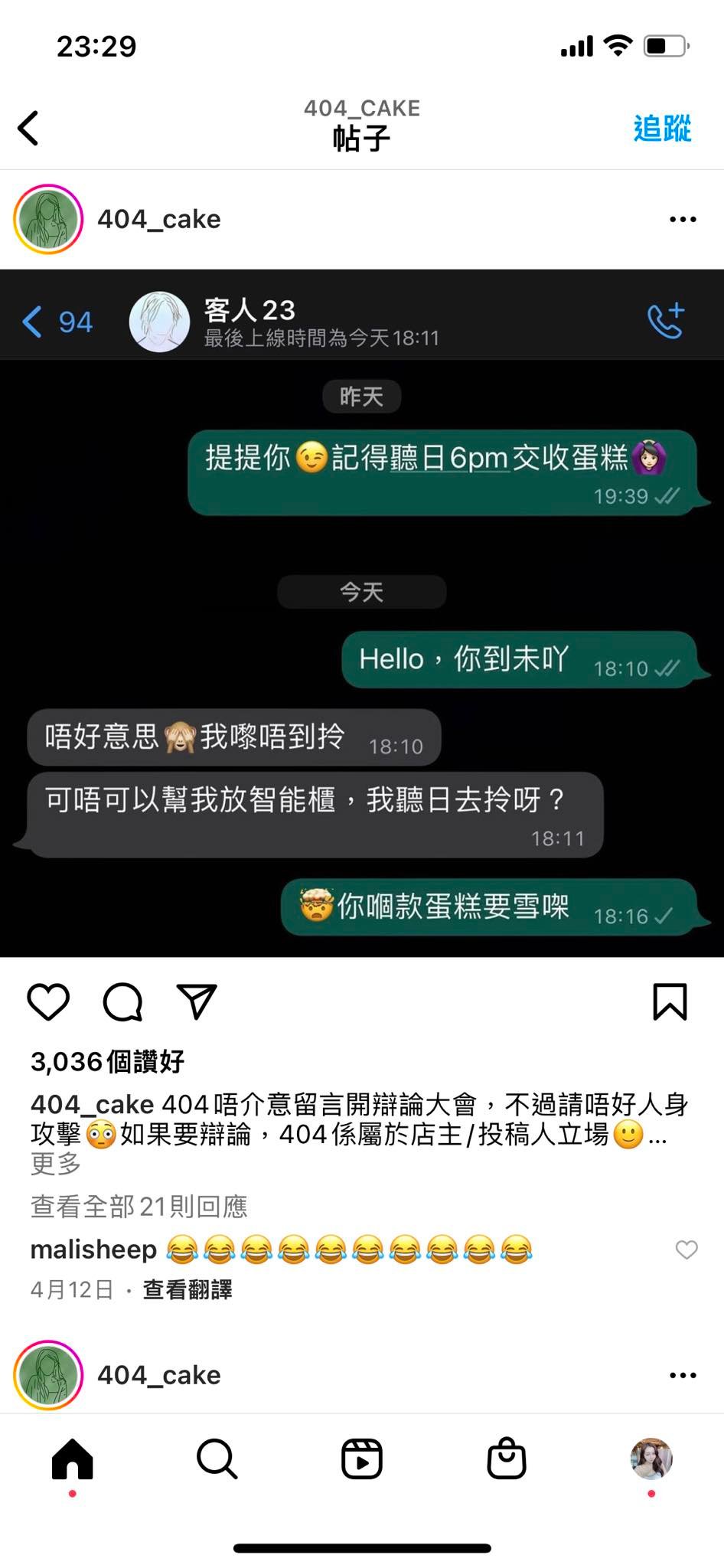Like the 404_cake post
This screenshot has width=724, height=1568.
coord(48,1001)
